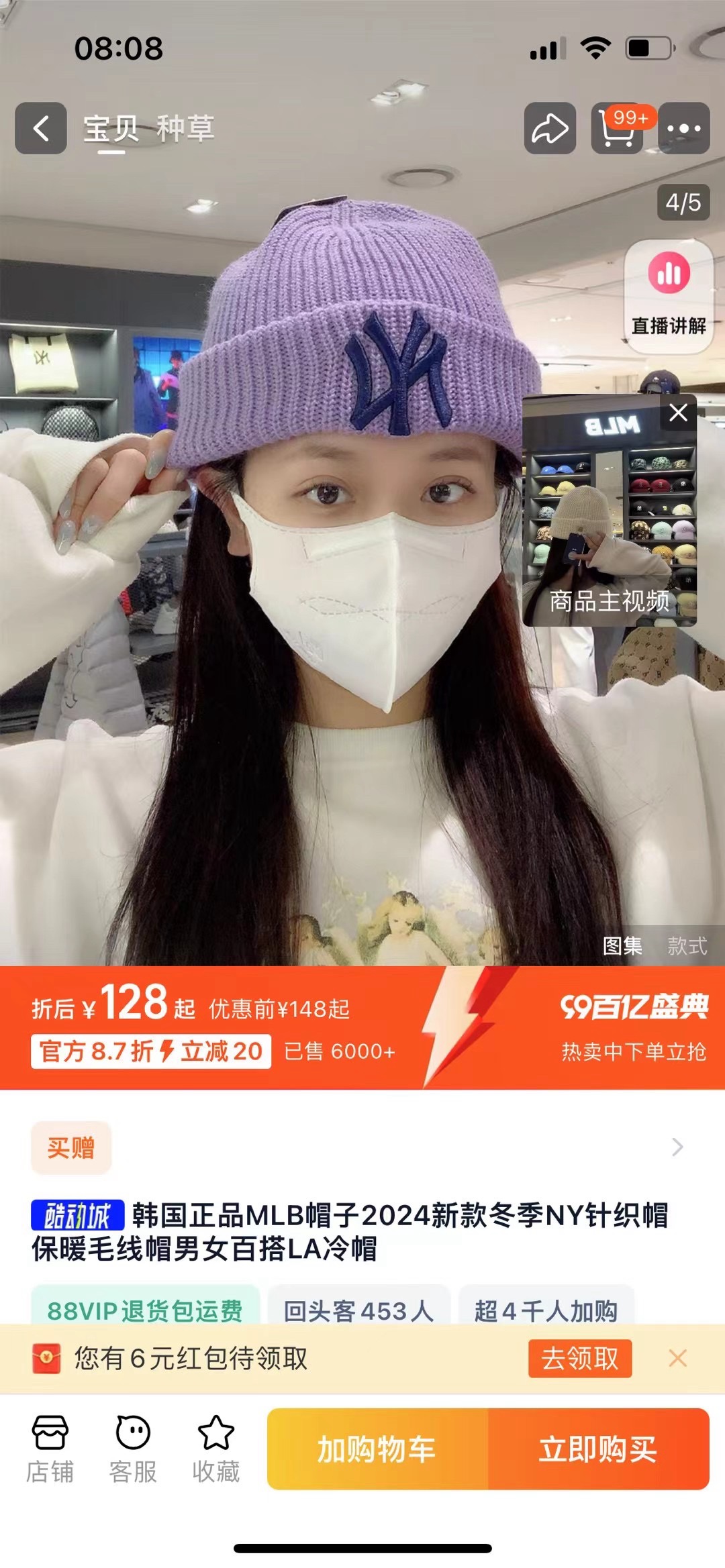This screenshot has width=725, height=1568.
Task: Switch to the 种草 tab
Action: 186,128
